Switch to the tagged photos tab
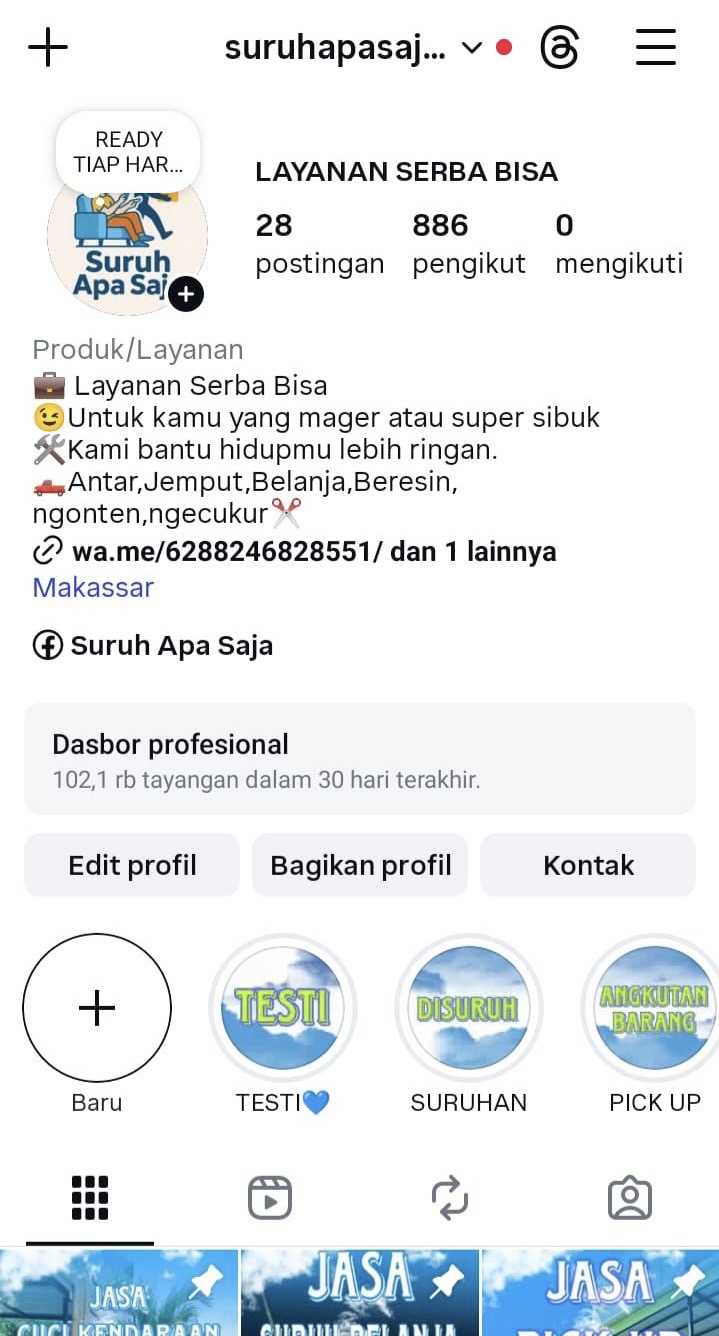Image resolution: width=719 pixels, height=1336 pixels. tap(629, 1198)
